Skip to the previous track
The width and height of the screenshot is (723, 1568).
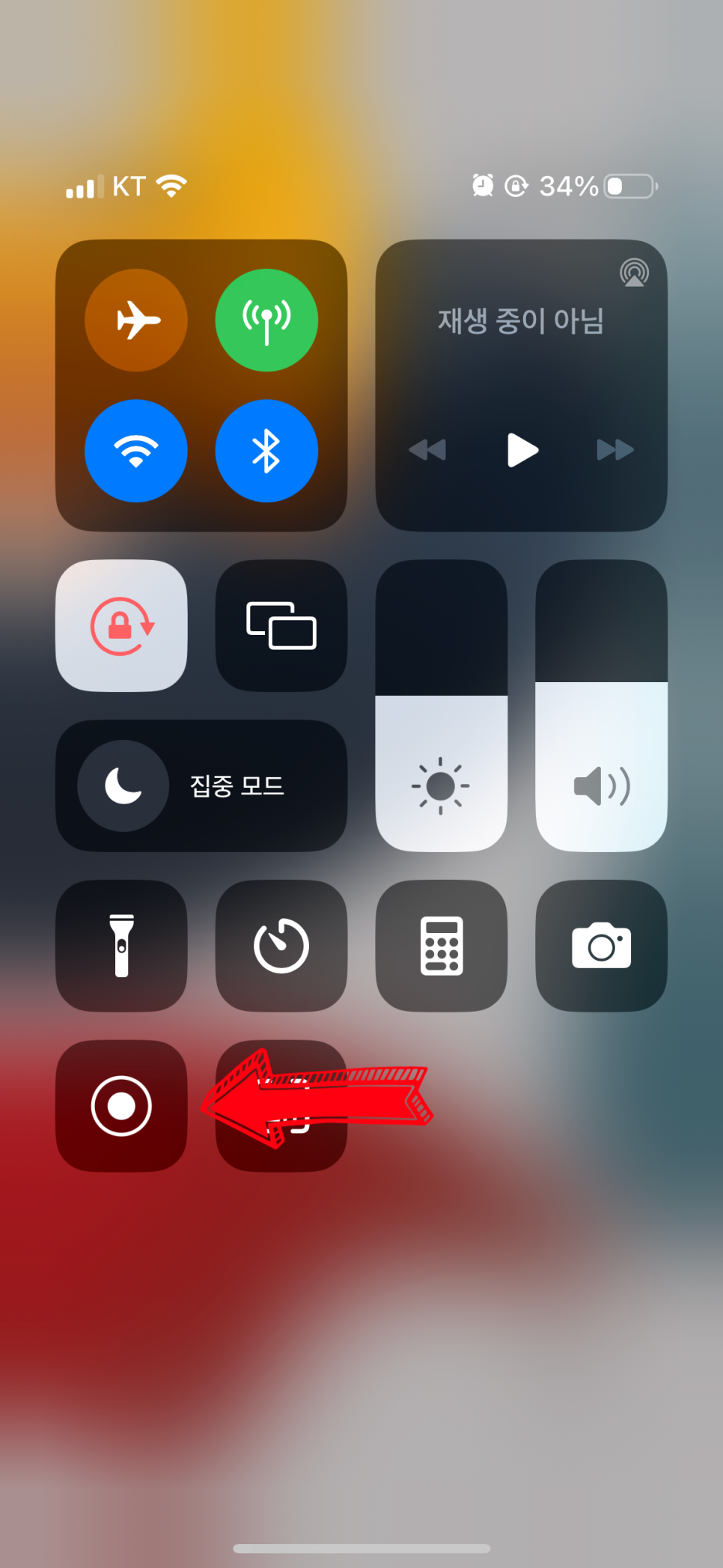[x=427, y=450]
